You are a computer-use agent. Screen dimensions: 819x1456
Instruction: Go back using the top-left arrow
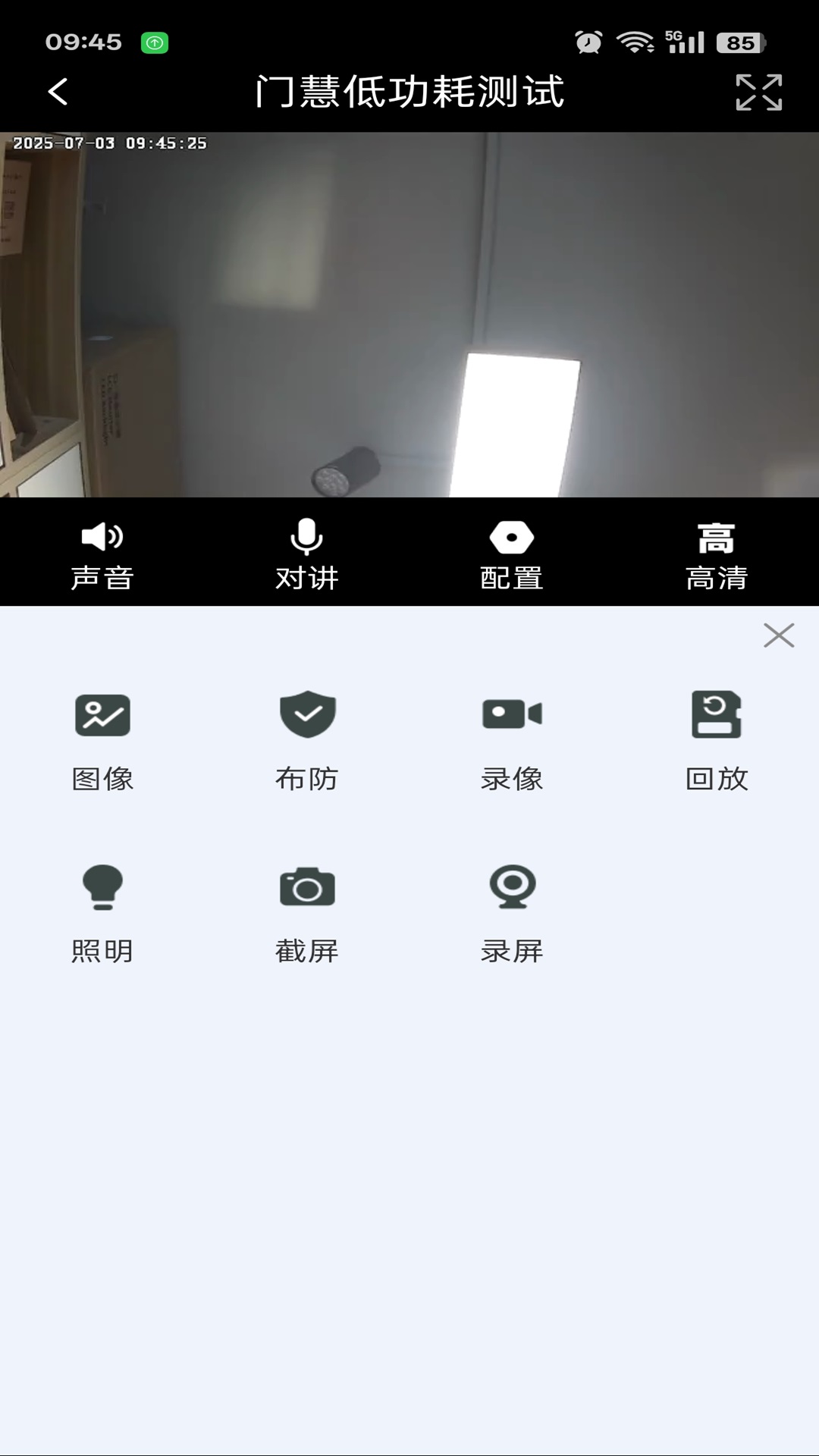(x=58, y=92)
